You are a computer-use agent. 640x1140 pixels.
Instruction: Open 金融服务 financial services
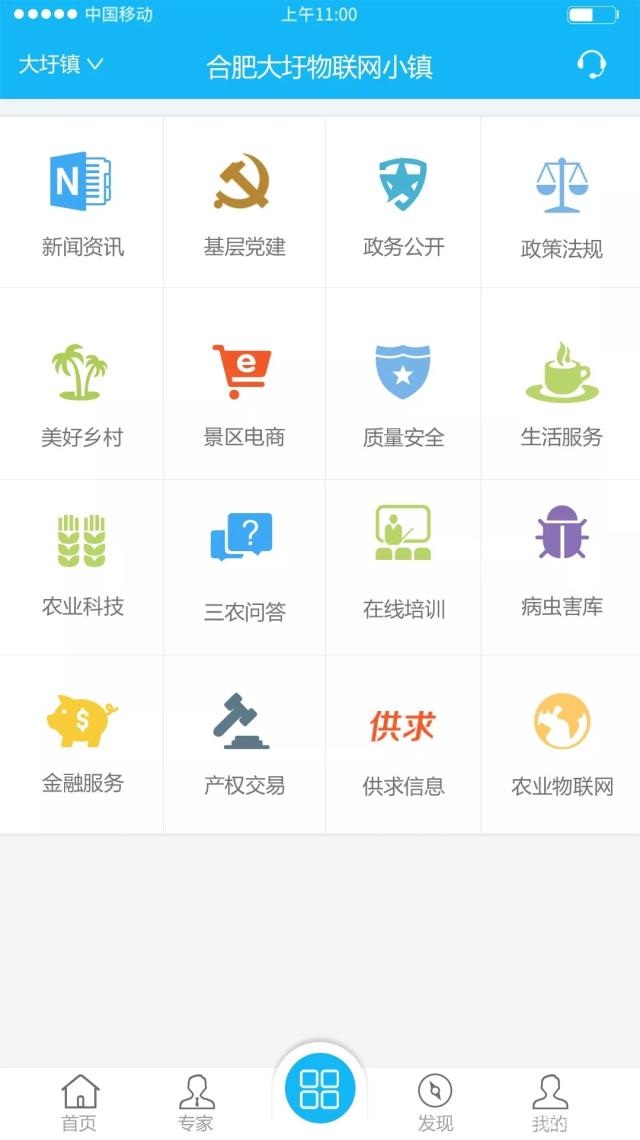pyautogui.click(x=81, y=744)
